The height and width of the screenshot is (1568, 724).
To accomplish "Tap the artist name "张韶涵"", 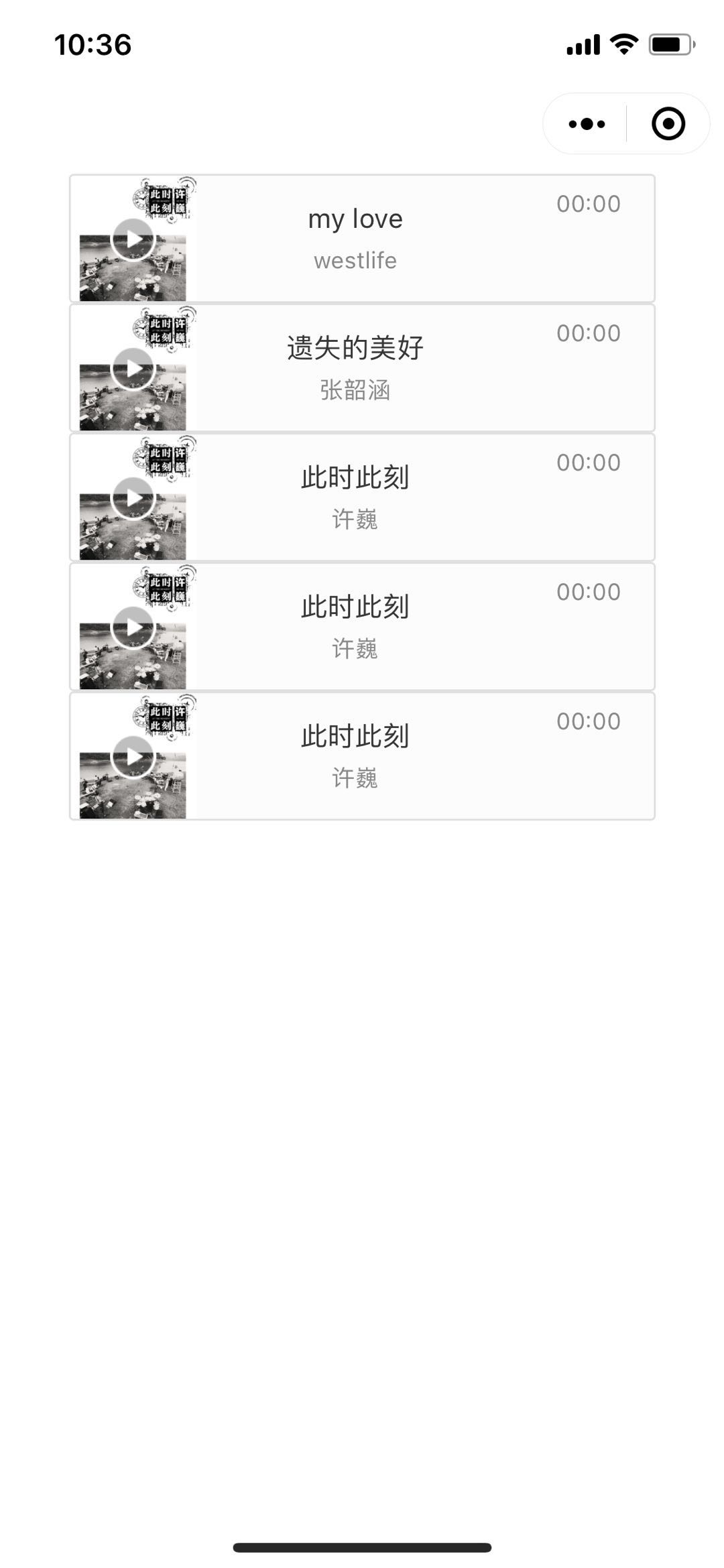I will tap(355, 390).
